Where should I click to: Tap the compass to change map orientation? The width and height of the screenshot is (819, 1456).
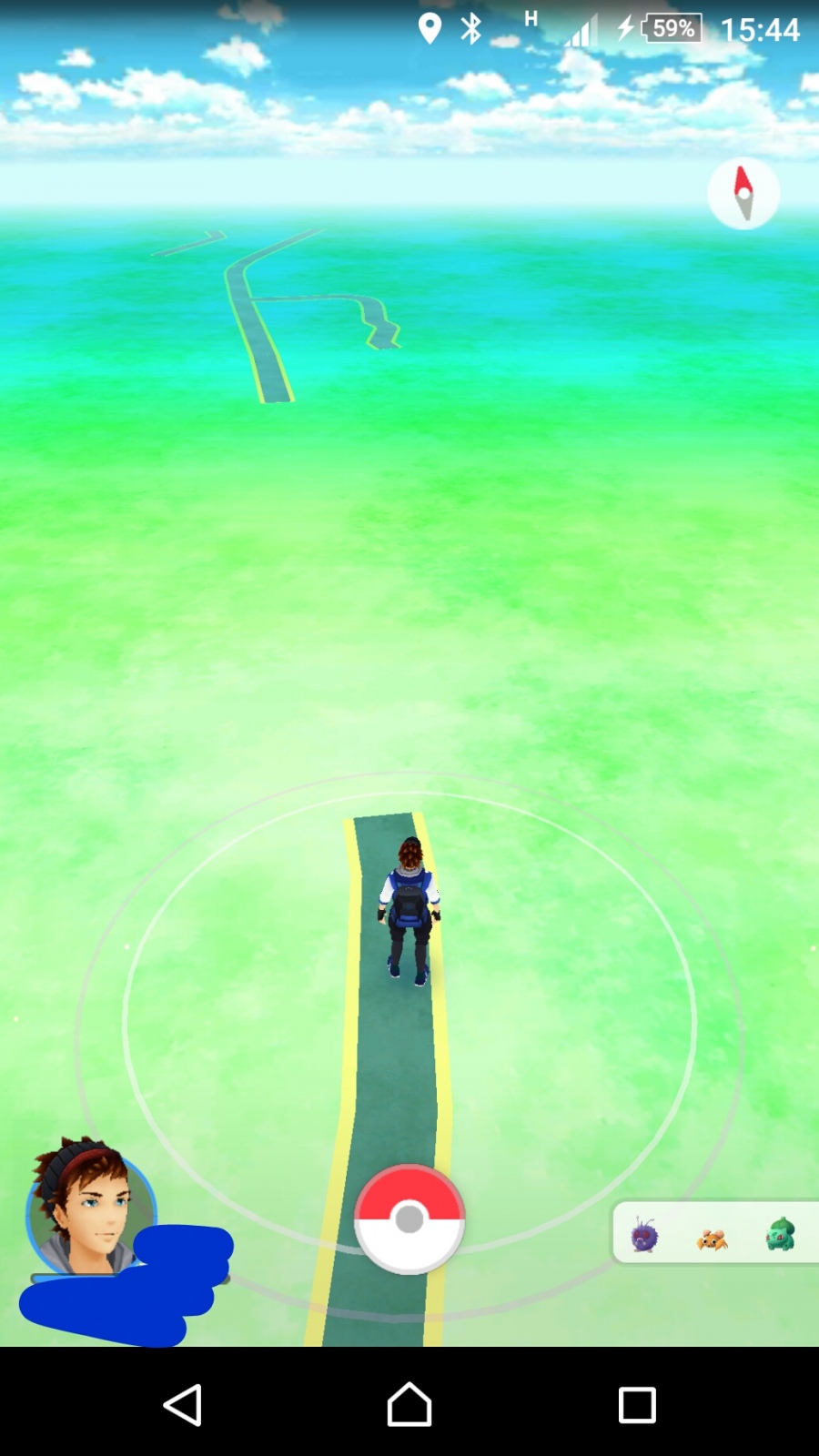[743, 193]
